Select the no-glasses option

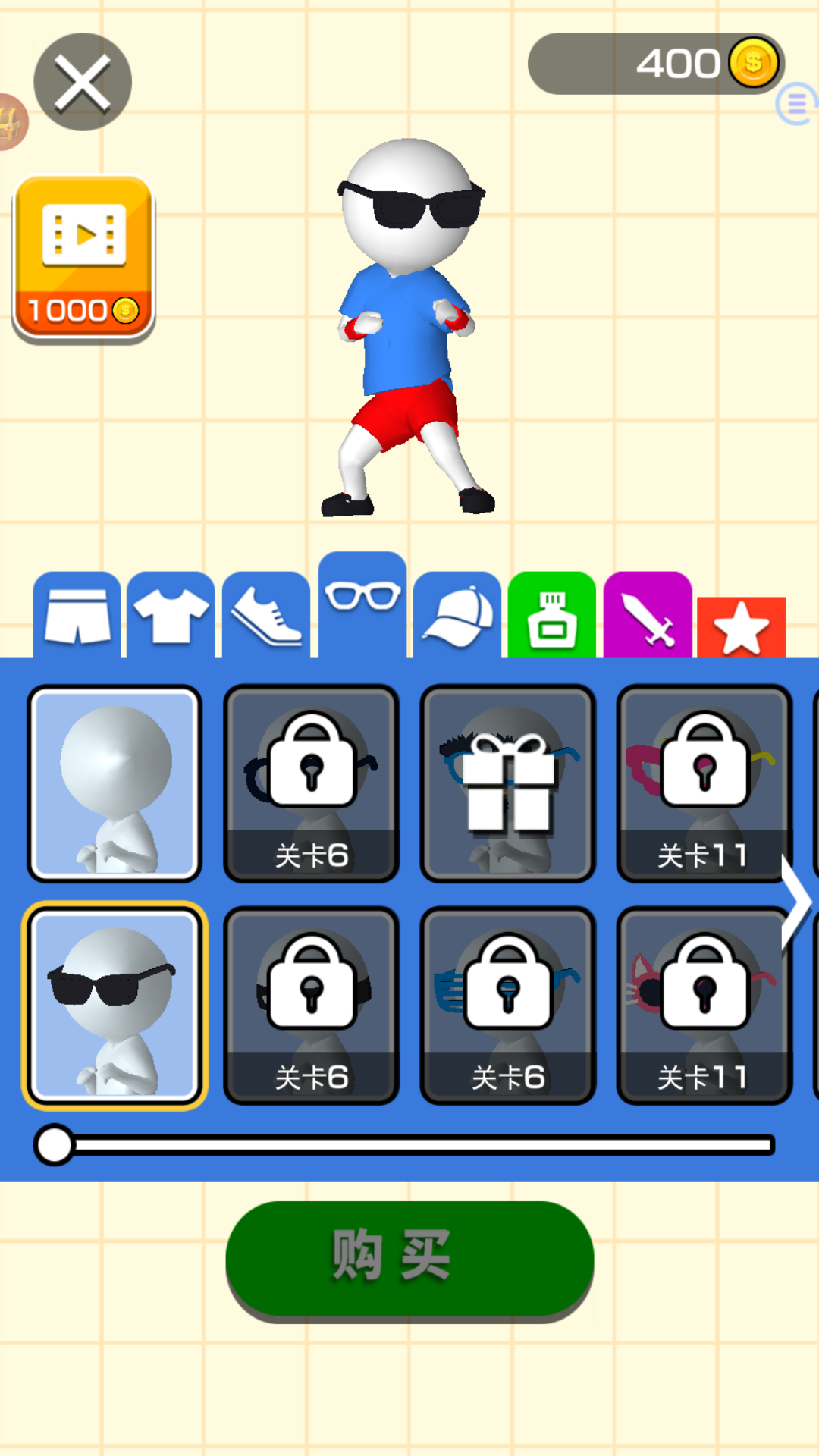[x=115, y=783]
